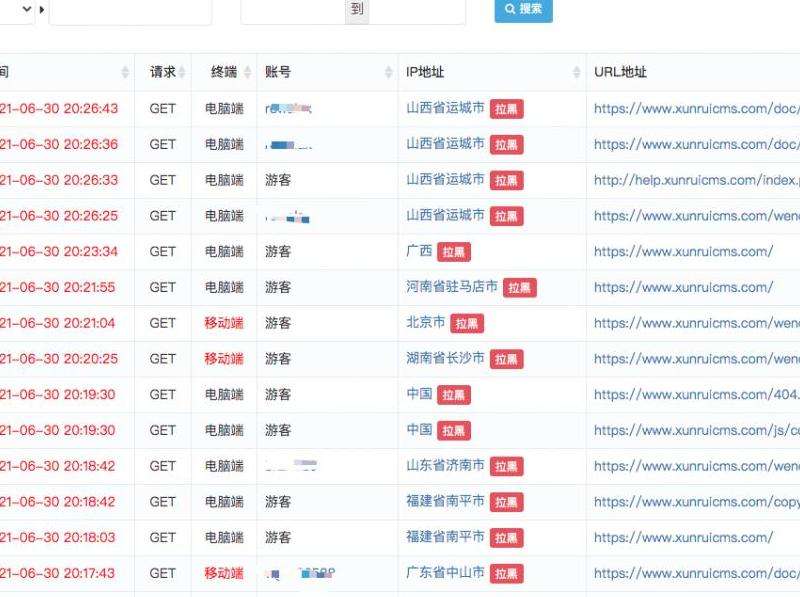The image size is (800, 597).
Task: Open the 广西 IP address link
Action: pyautogui.click(x=419, y=251)
